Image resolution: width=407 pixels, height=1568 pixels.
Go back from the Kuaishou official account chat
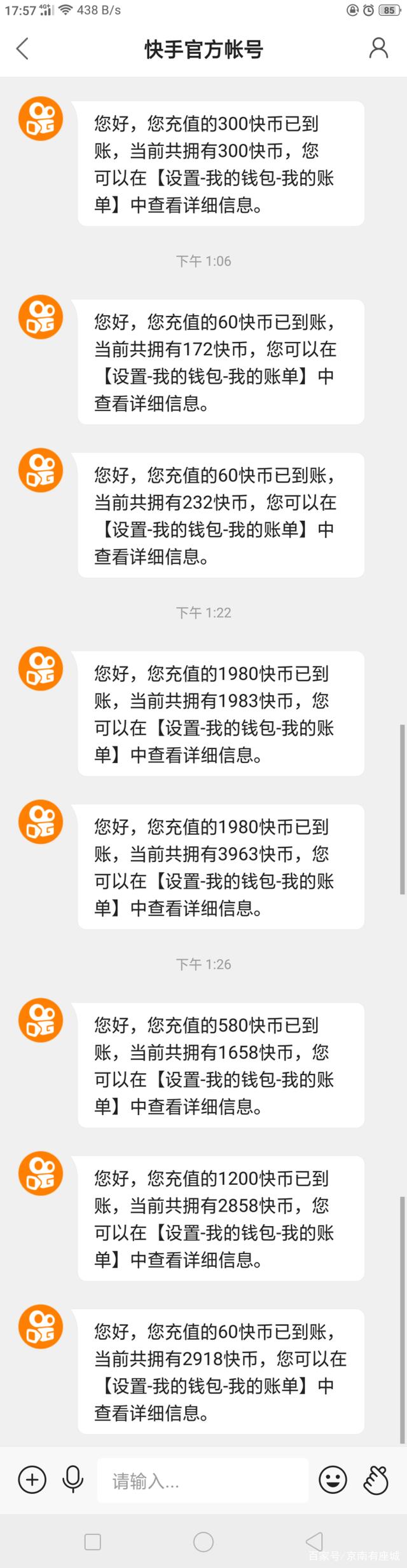tap(23, 48)
